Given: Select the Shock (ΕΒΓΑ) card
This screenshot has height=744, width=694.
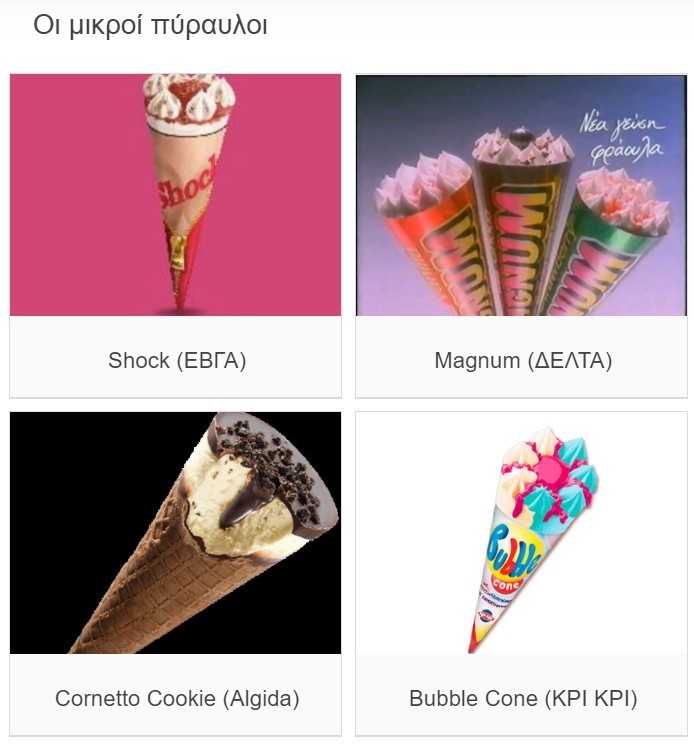Looking at the screenshot, I should 175,235.
